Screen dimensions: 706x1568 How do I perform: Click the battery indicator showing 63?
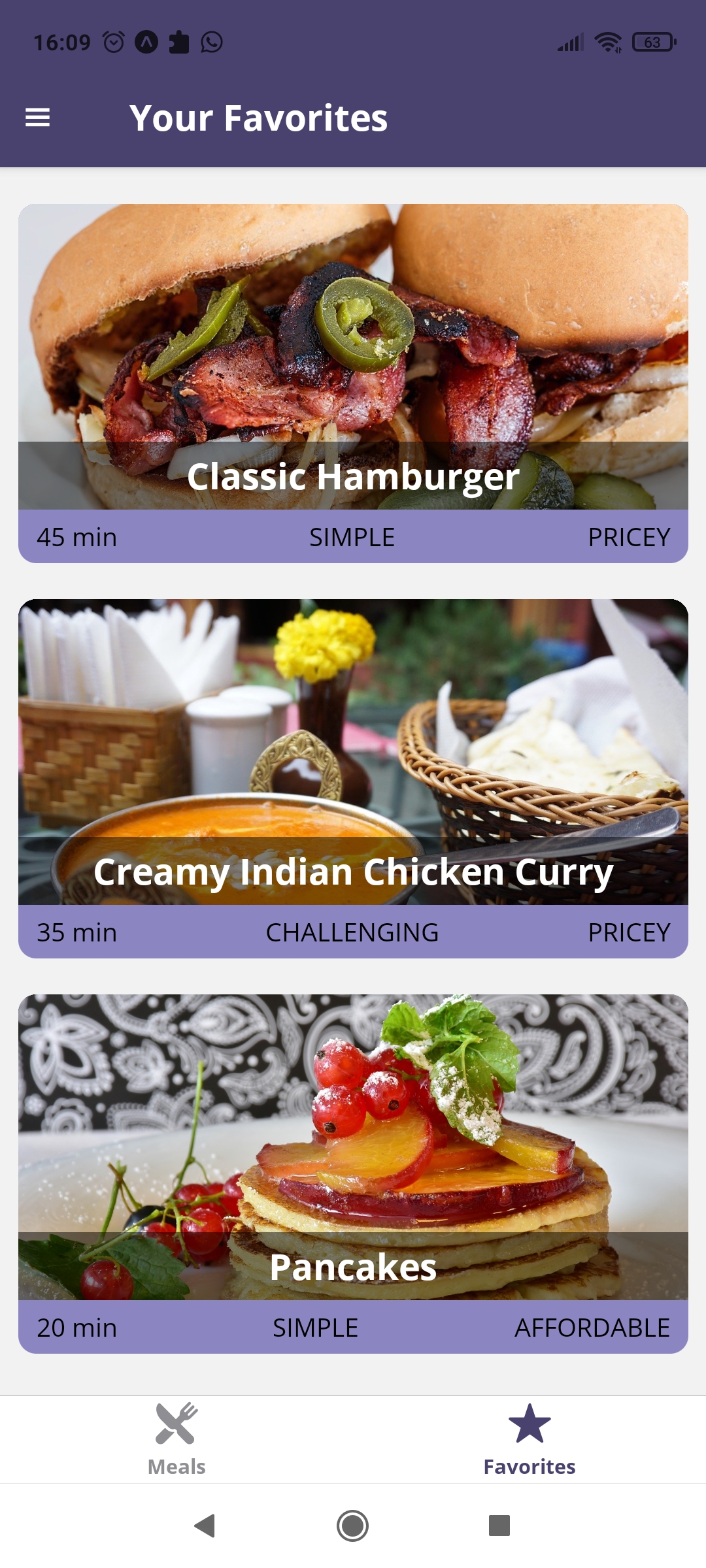click(x=652, y=42)
